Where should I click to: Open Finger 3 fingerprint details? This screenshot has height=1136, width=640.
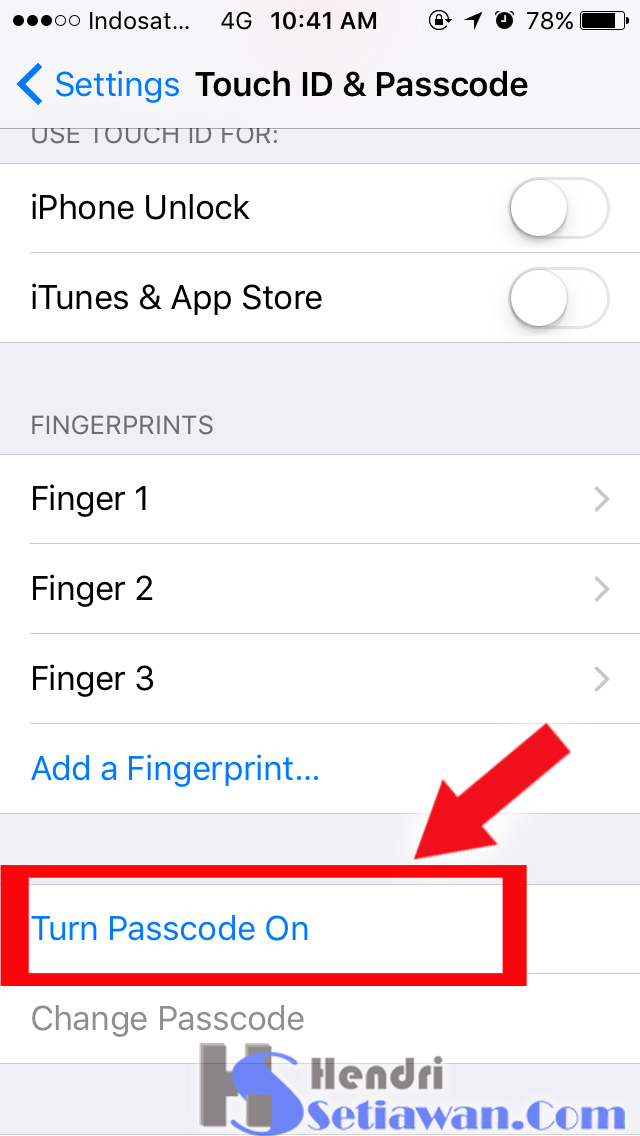[320, 679]
